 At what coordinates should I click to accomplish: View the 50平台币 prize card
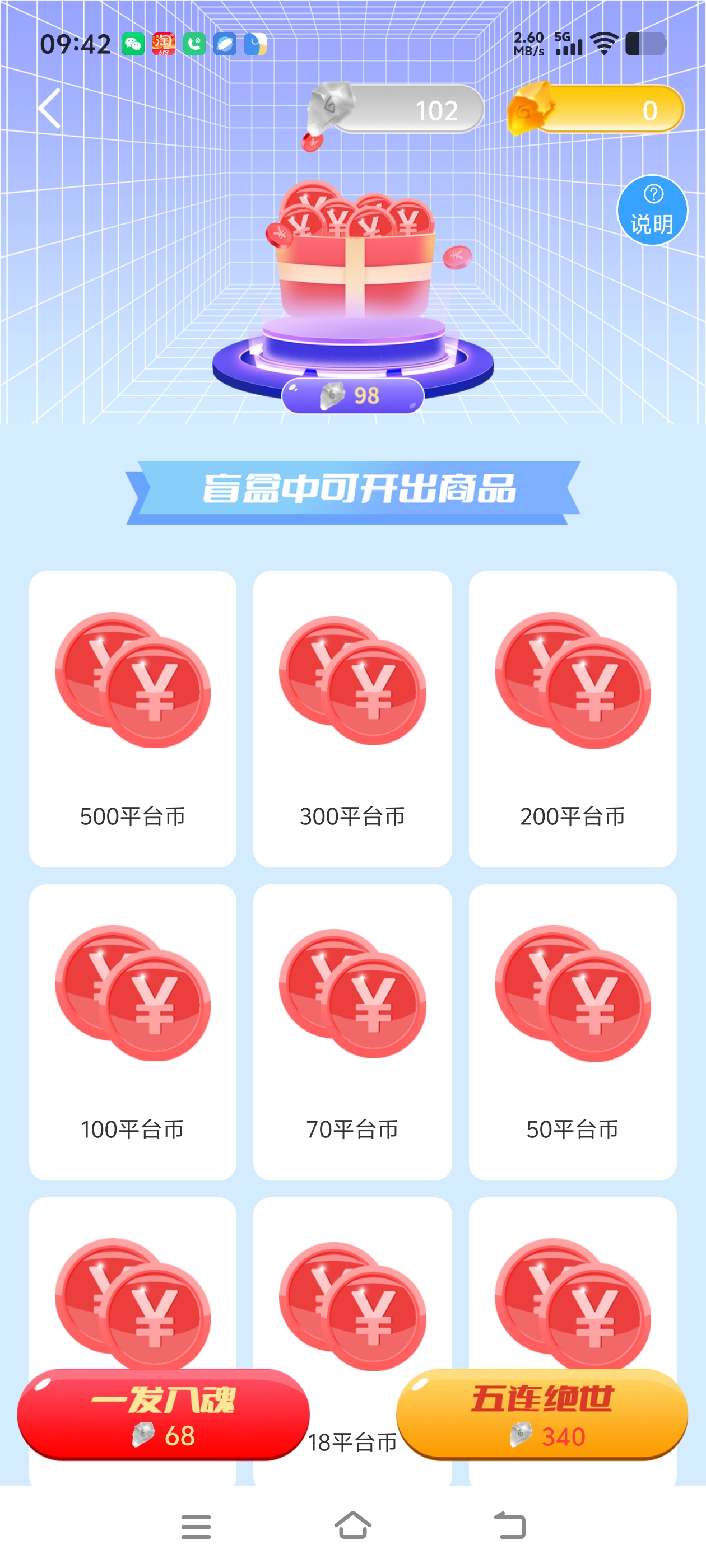tap(572, 1032)
